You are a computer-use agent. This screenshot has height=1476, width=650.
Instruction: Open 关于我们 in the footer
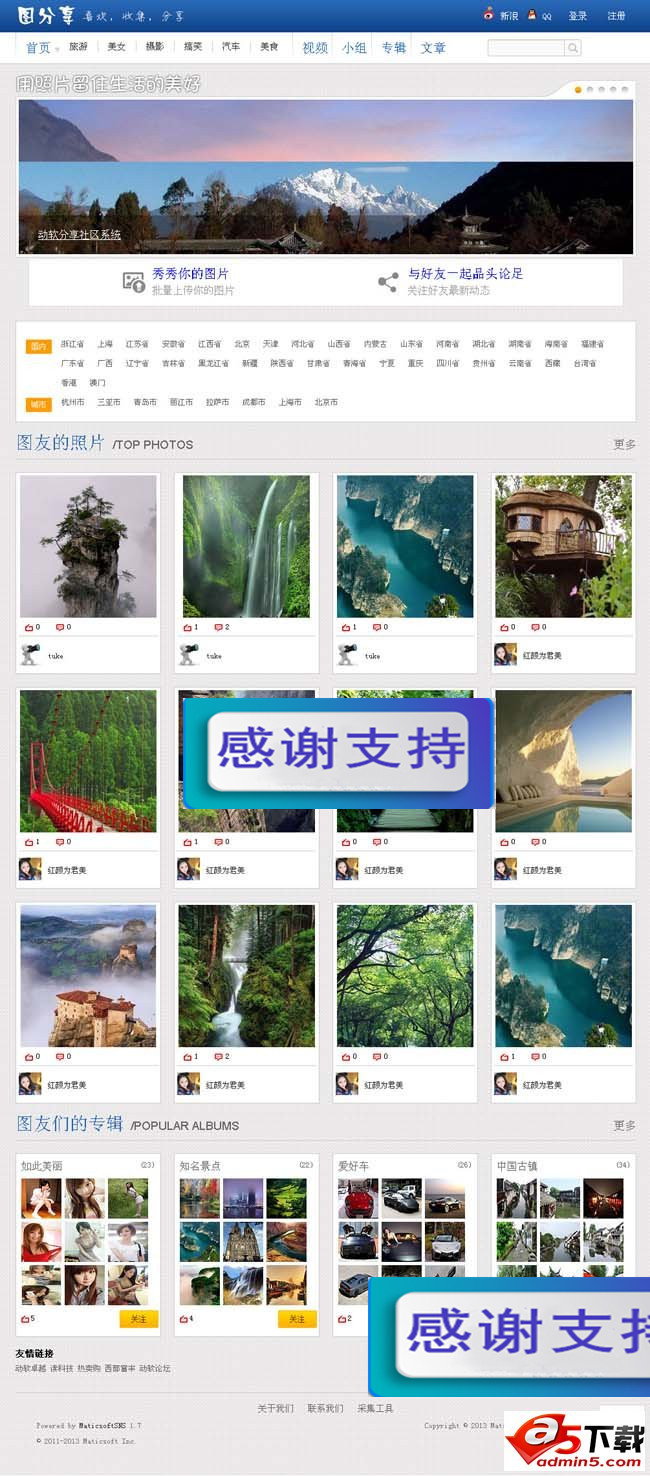(275, 1408)
